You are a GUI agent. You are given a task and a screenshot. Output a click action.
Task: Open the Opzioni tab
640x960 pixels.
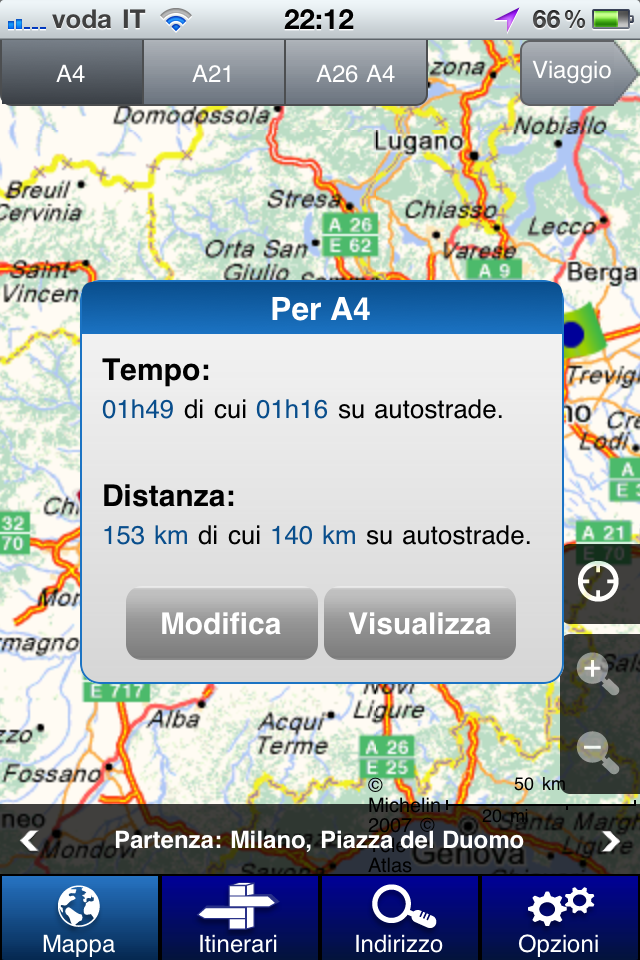559,918
